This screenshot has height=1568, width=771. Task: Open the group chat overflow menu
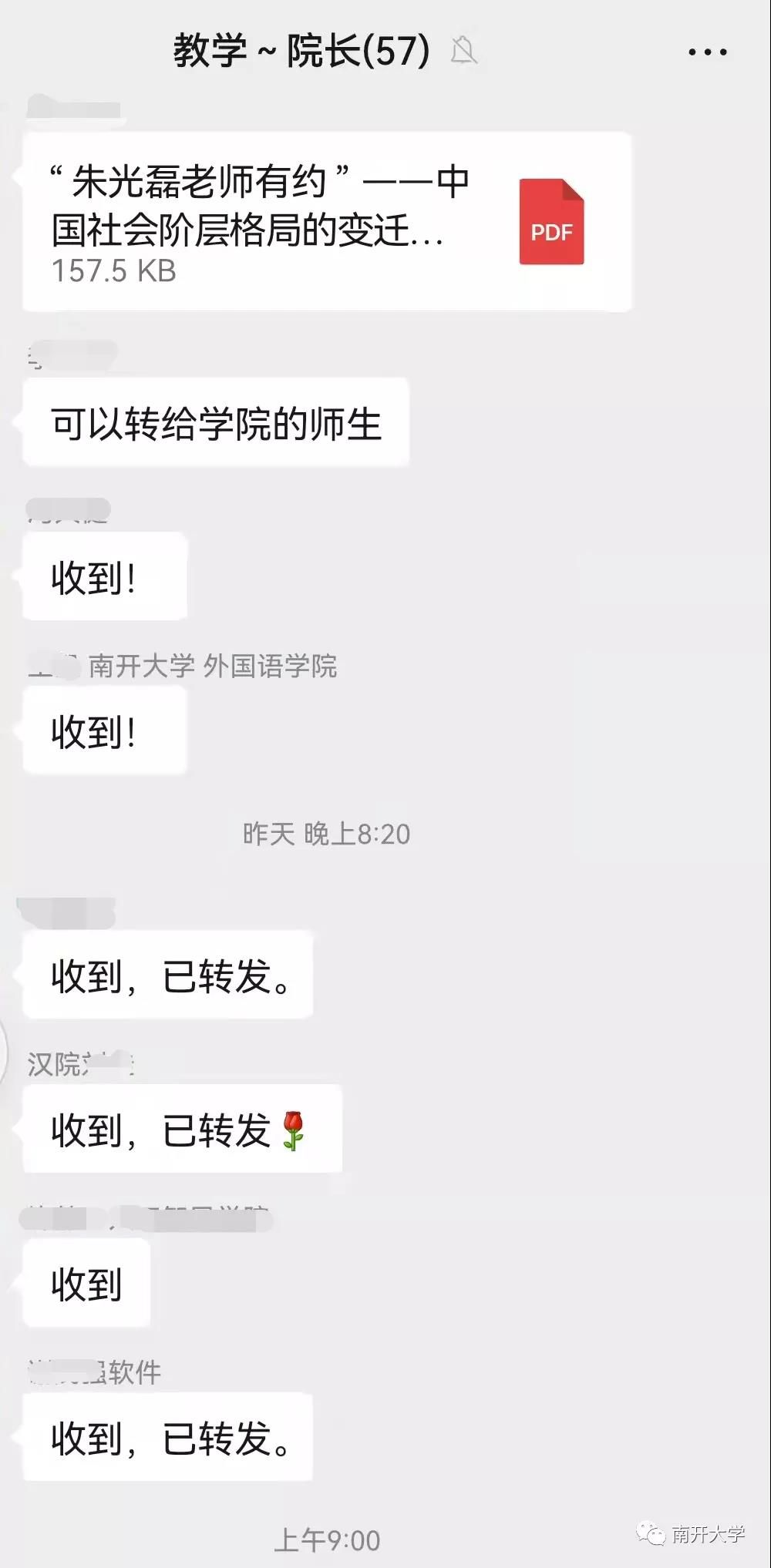tap(707, 52)
